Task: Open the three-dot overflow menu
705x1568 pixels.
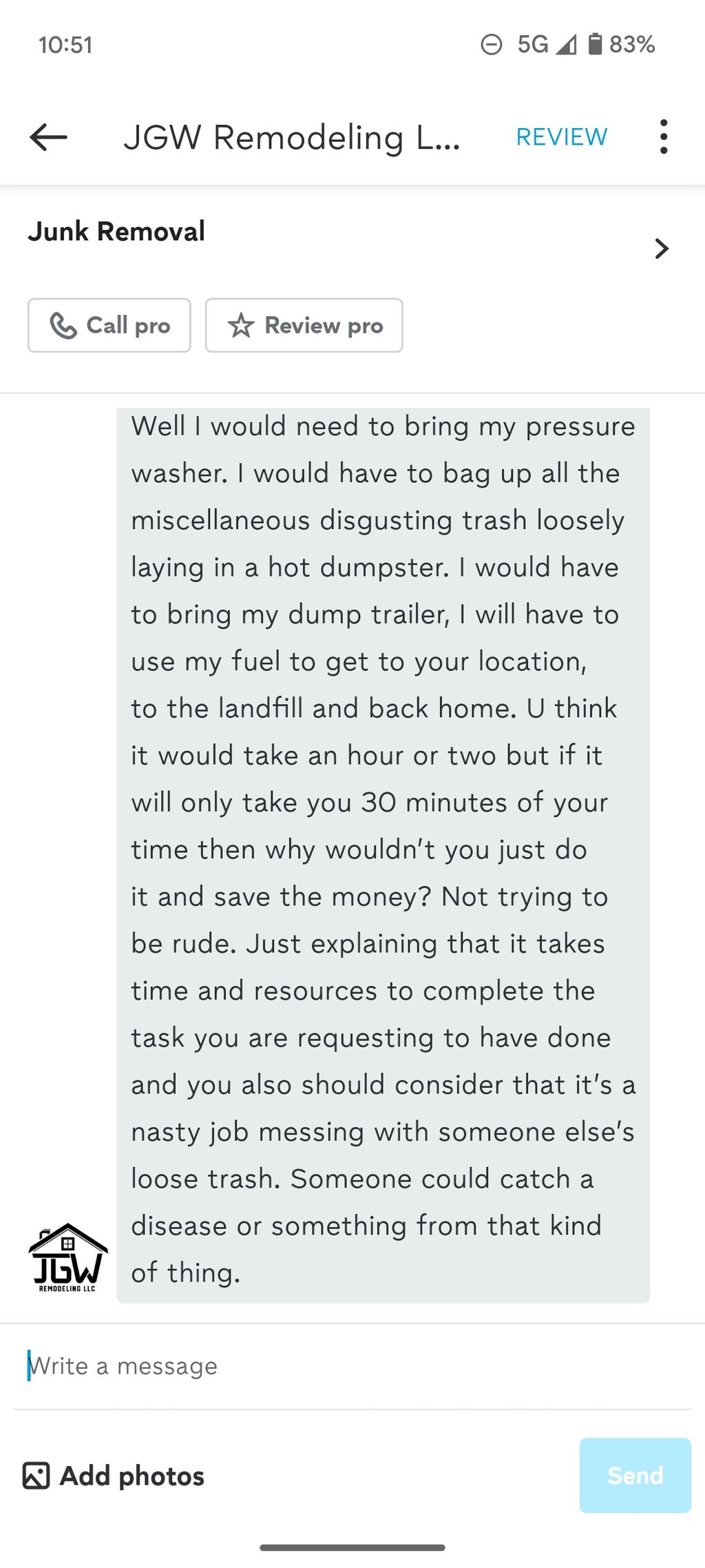Action: pyautogui.click(x=663, y=136)
